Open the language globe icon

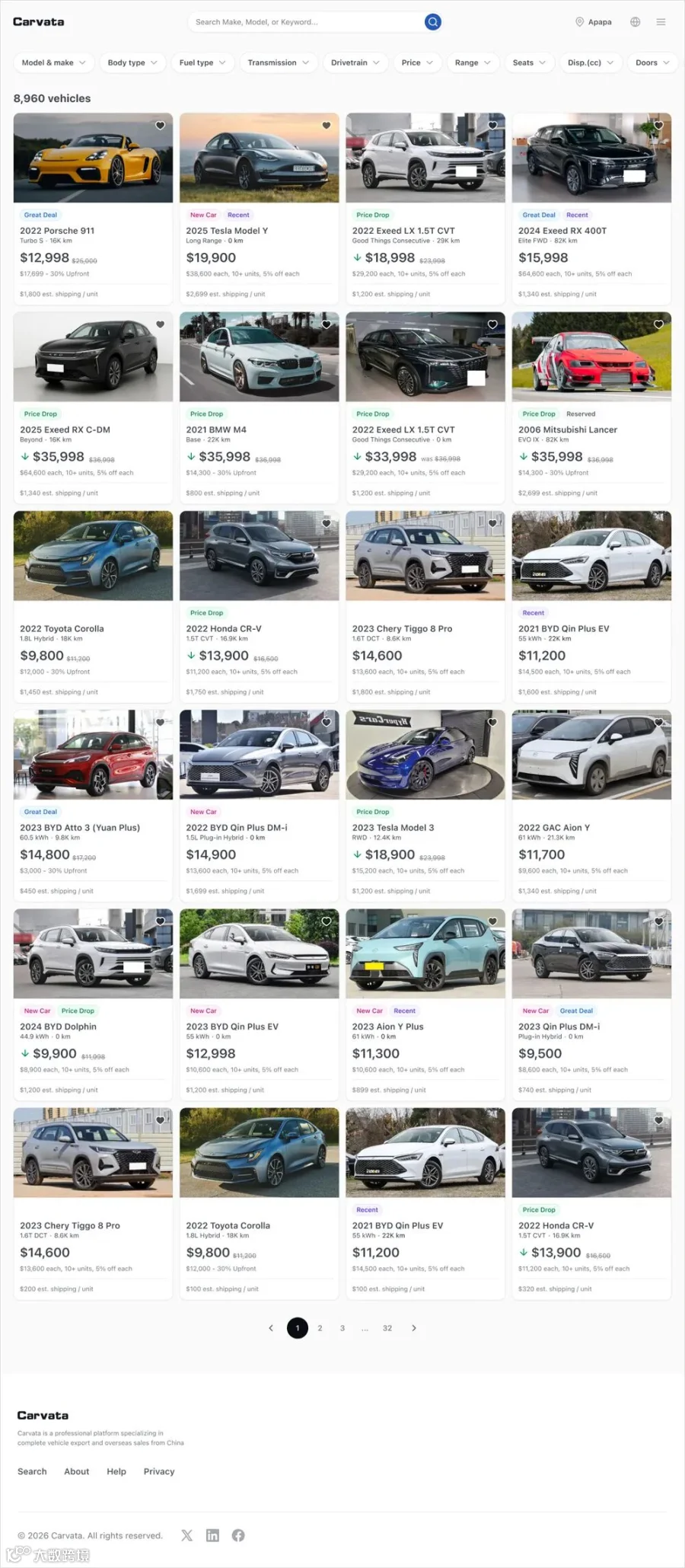[x=636, y=22]
